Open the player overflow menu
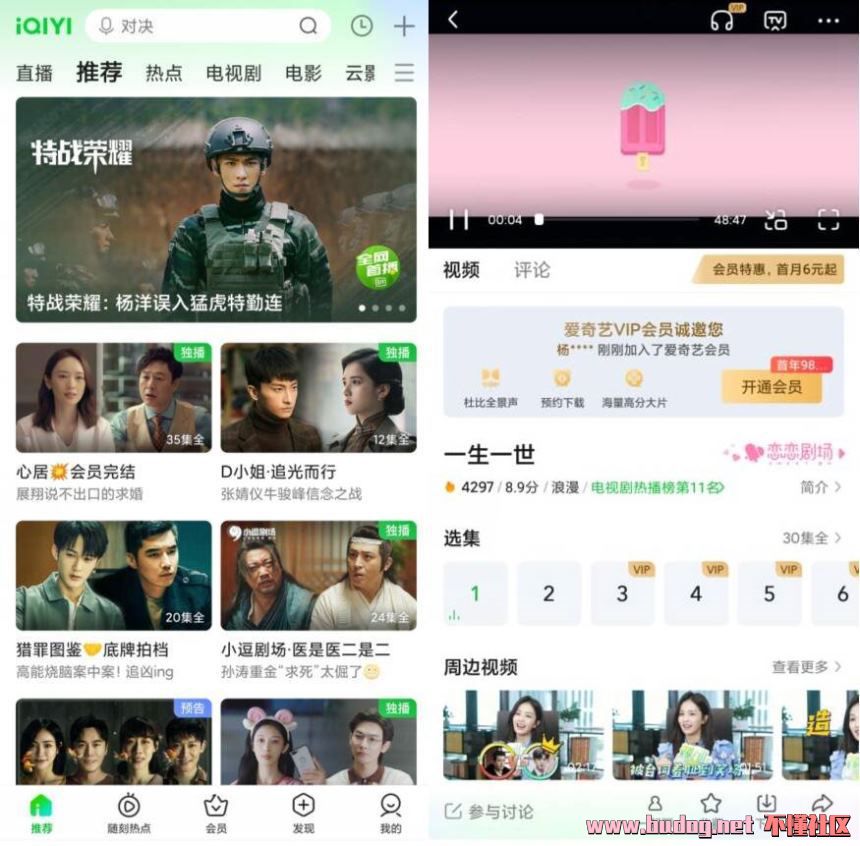This screenshot has width=860, height=846. pyautogui.click(x=828, y=20)
